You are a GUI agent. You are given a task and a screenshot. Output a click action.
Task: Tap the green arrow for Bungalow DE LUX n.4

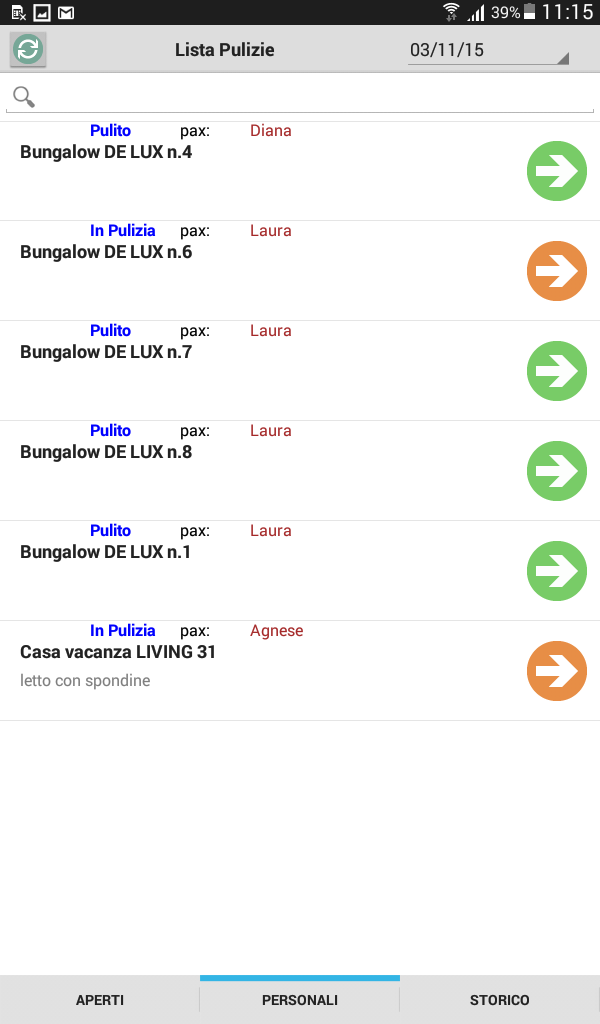pos(557,170)
